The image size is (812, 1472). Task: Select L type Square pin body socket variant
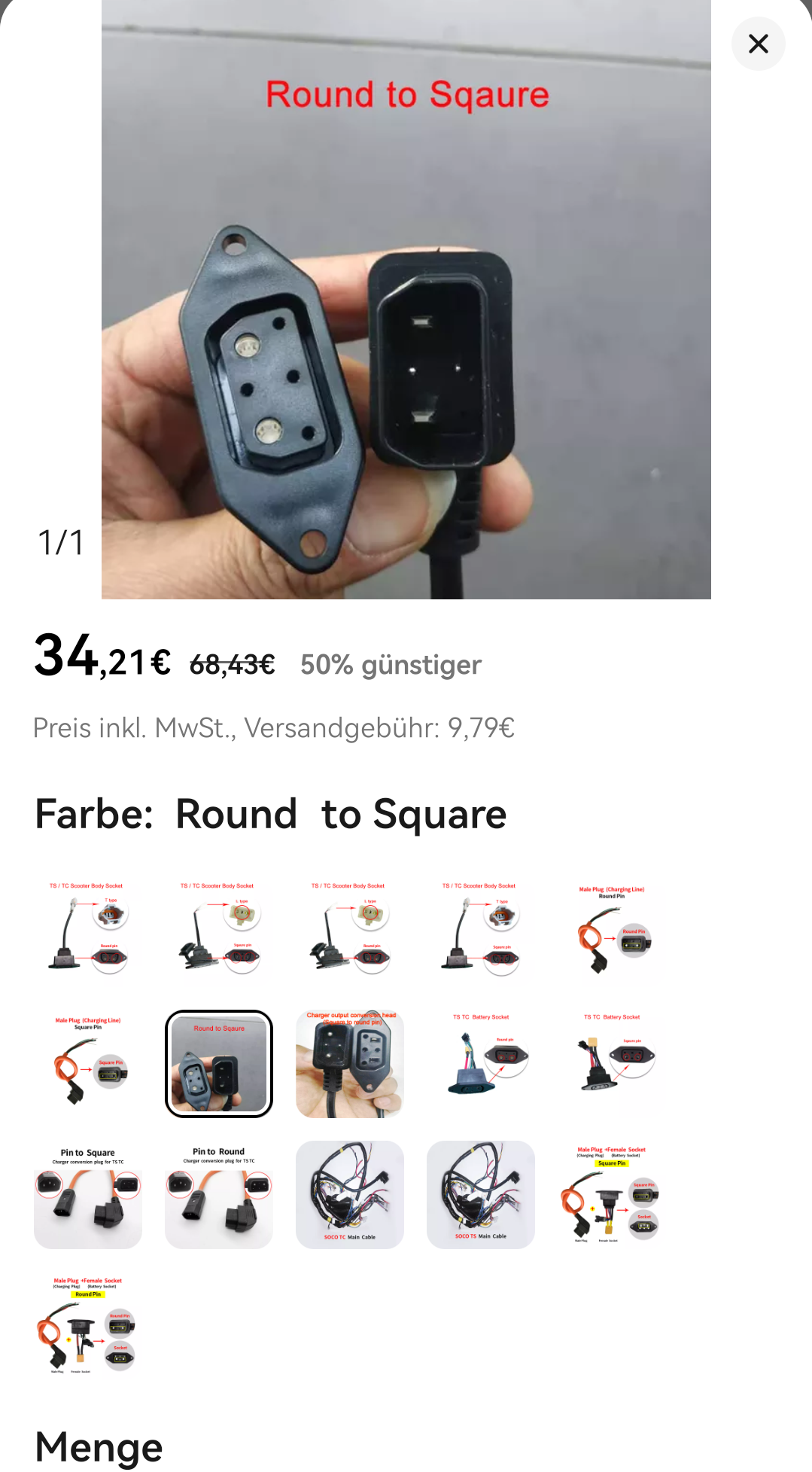(x=219, y=932)
